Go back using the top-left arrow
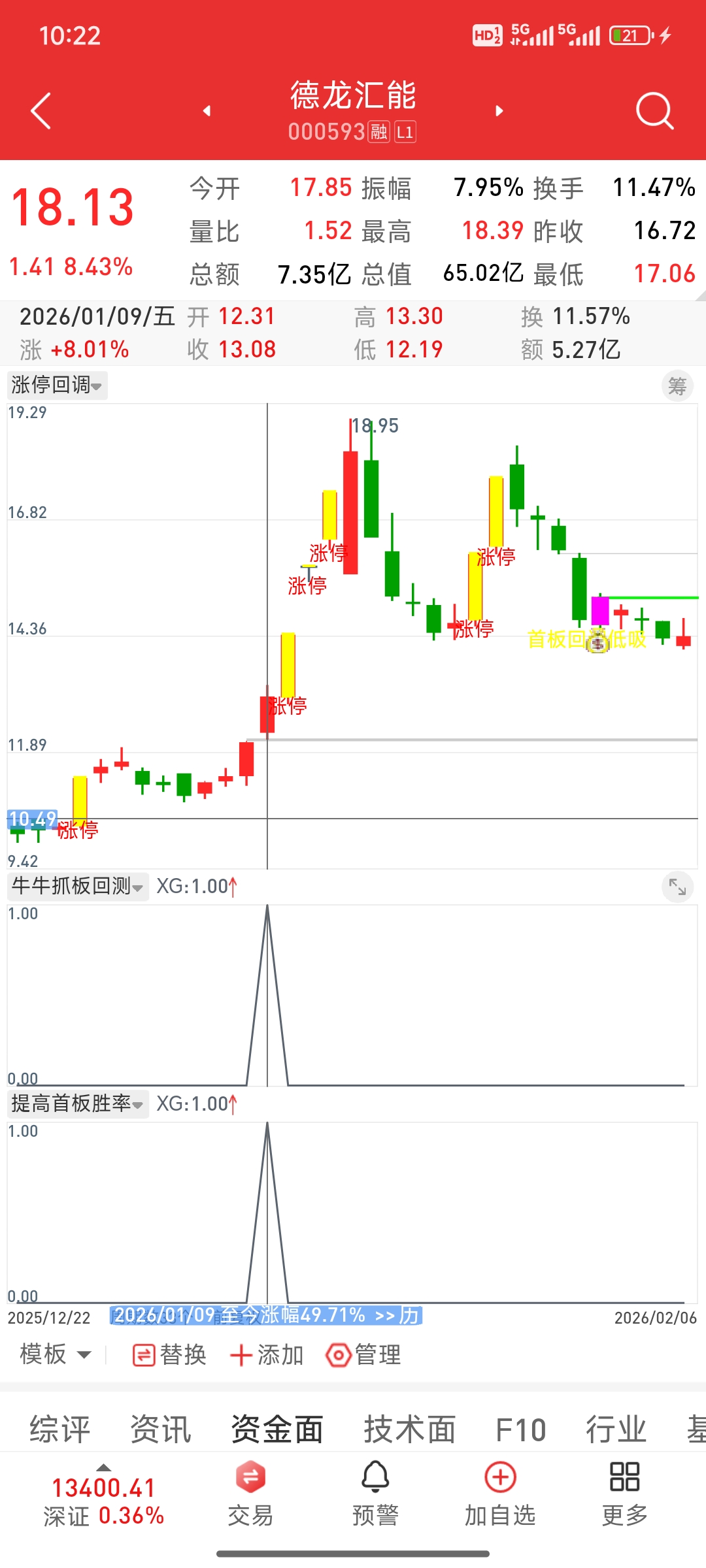706x1568 pixels. pos(41,111)
